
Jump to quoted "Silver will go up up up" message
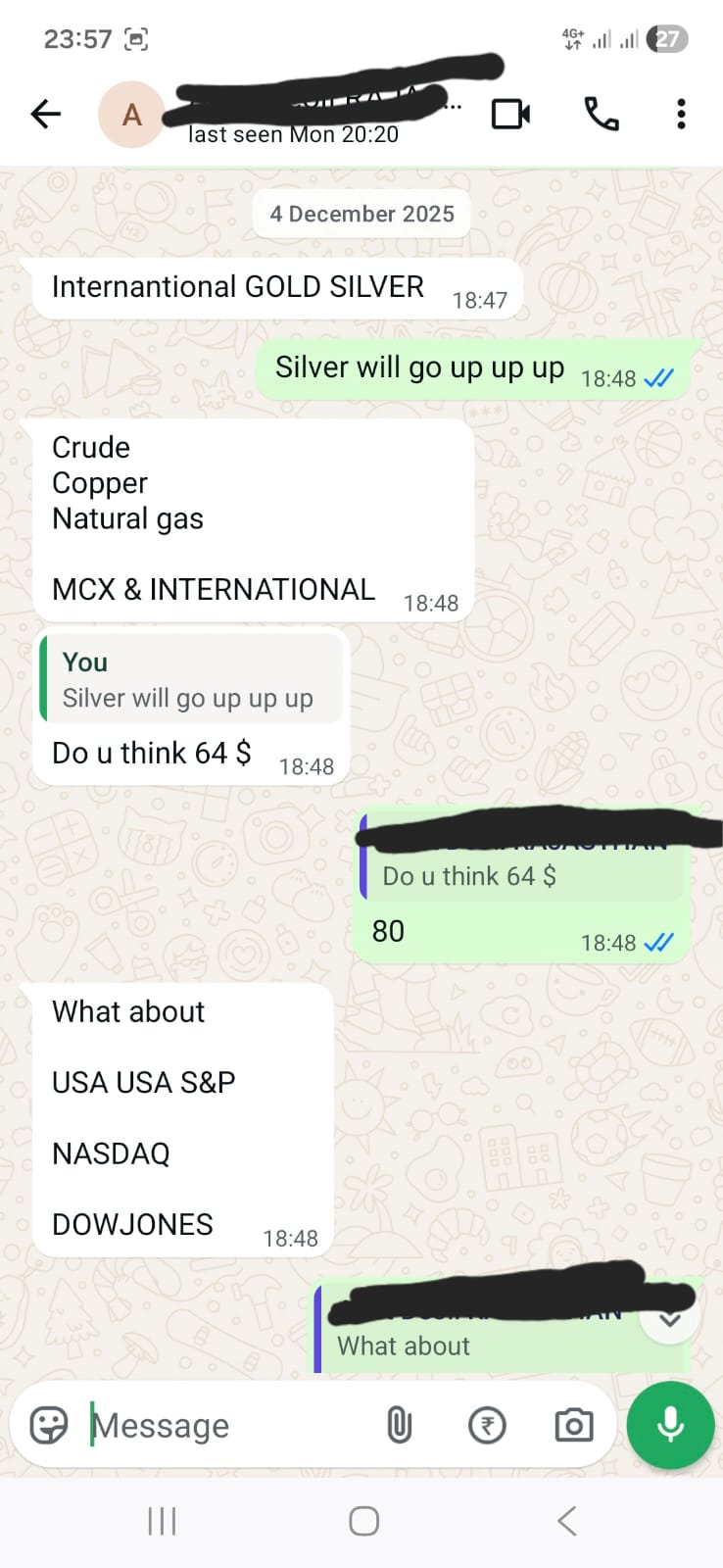191,680
